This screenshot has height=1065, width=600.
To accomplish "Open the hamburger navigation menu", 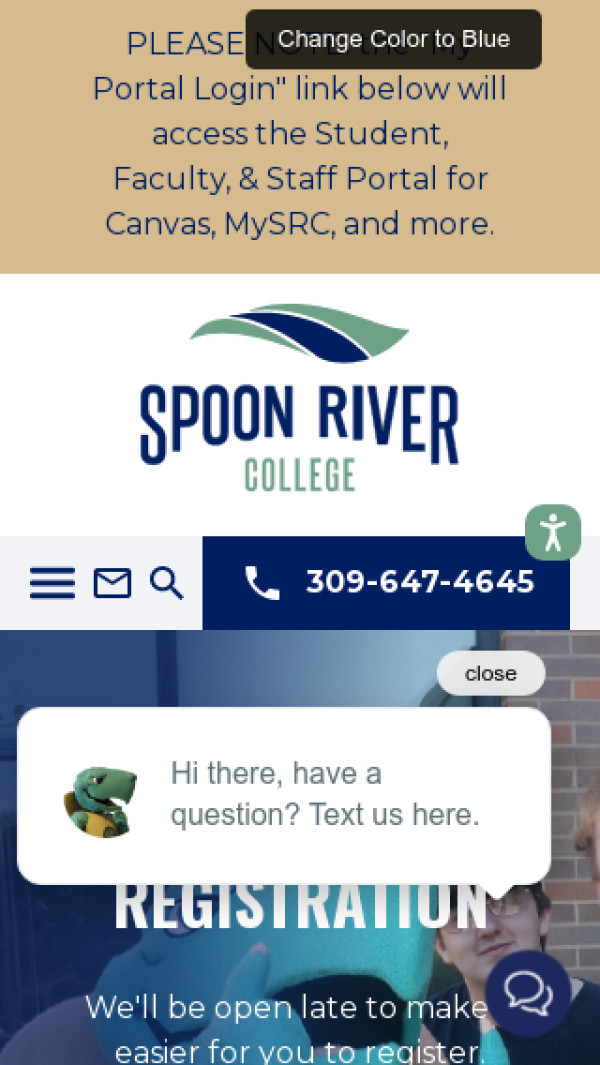I will (x=52, y=583).
